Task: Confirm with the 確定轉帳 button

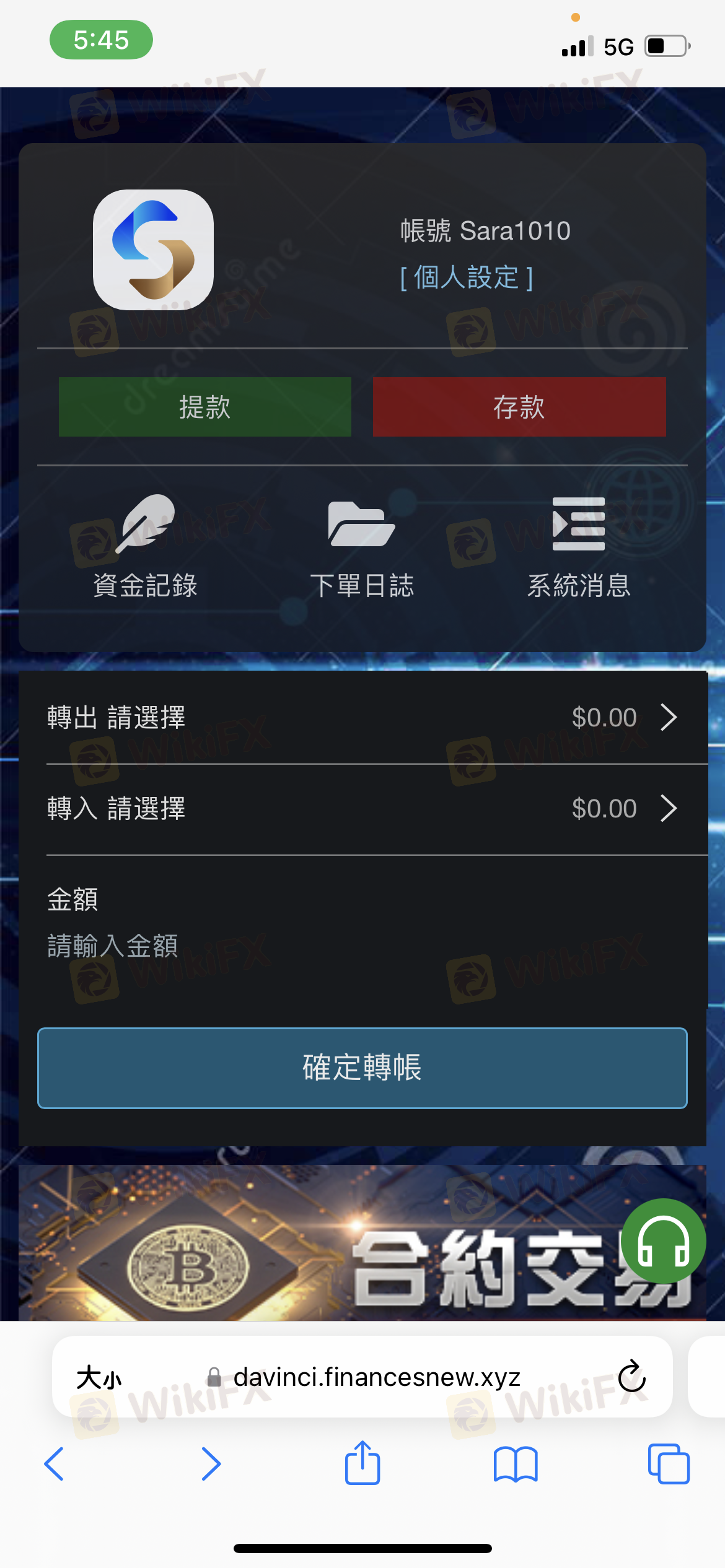Action: pyautogui.click(x=362, y=1068)
